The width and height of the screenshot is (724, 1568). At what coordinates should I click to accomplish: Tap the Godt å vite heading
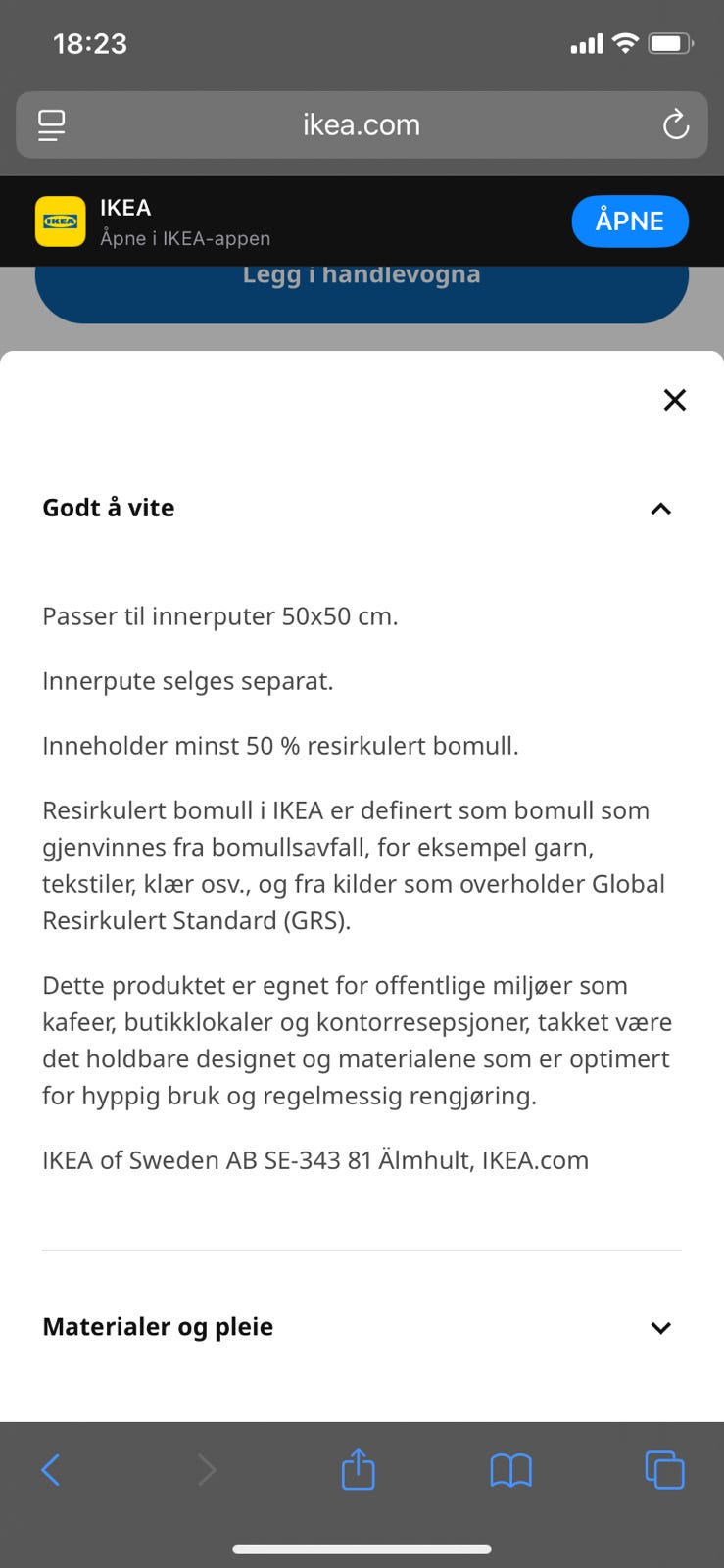click(x=108, y=508)
